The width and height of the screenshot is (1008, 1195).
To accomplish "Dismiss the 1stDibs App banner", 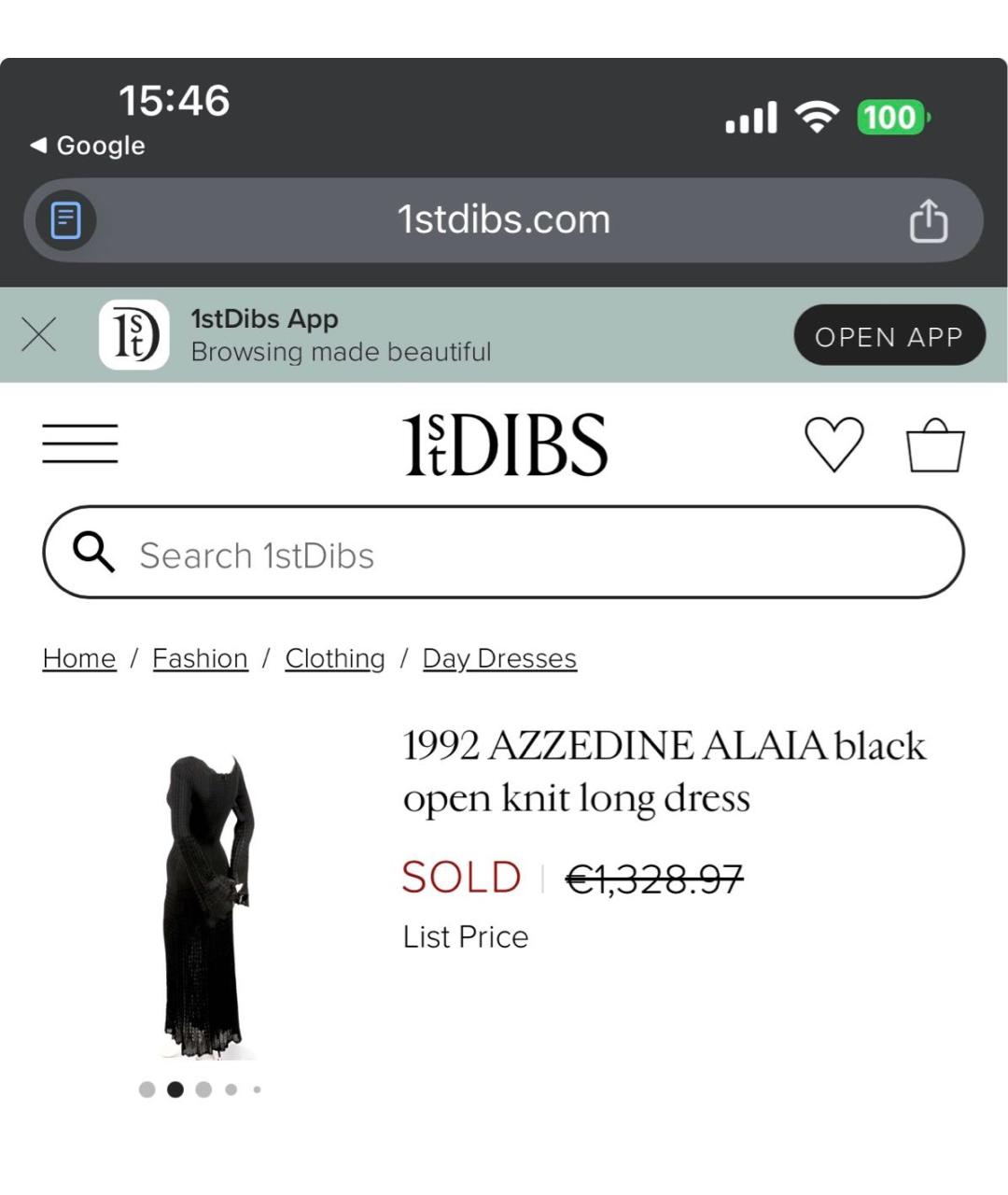I will tap(38, 334).
